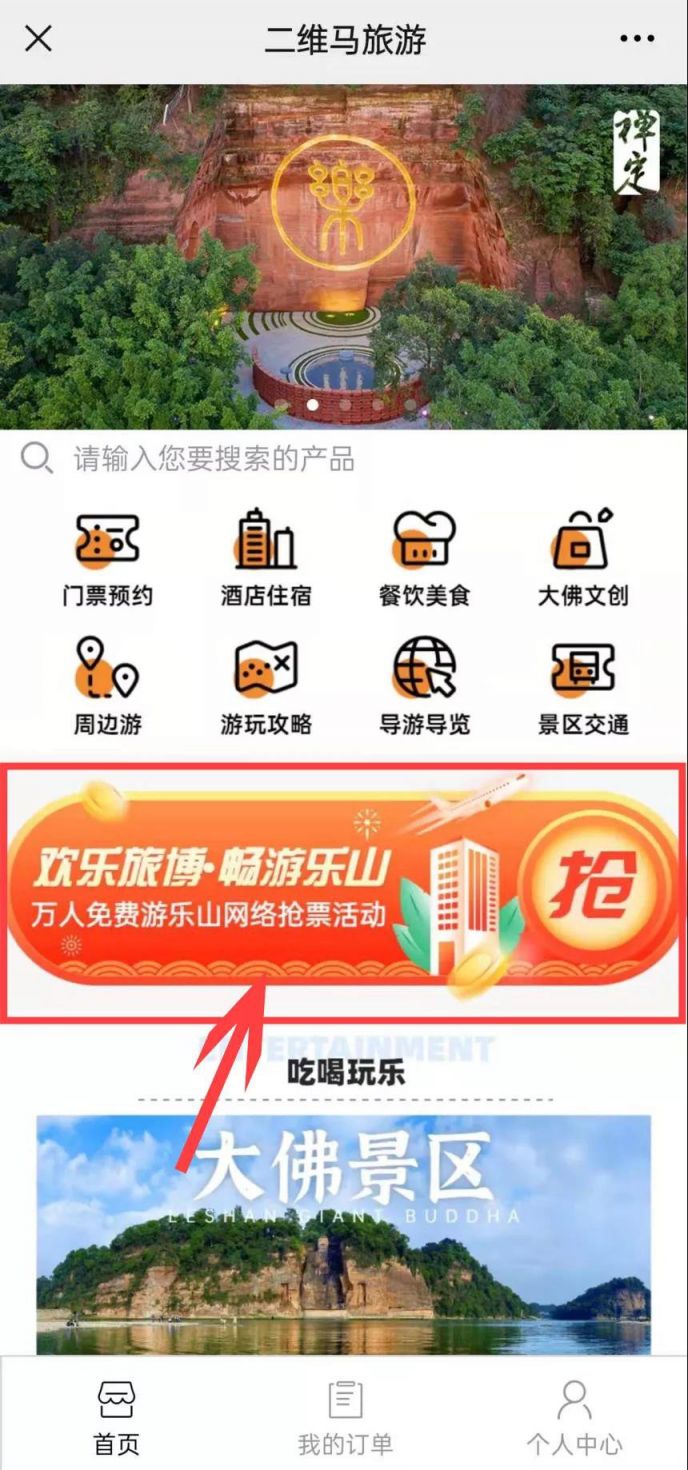Open the three-dot overflow menu
688x1470 pixels.
[x=637, y=39]
